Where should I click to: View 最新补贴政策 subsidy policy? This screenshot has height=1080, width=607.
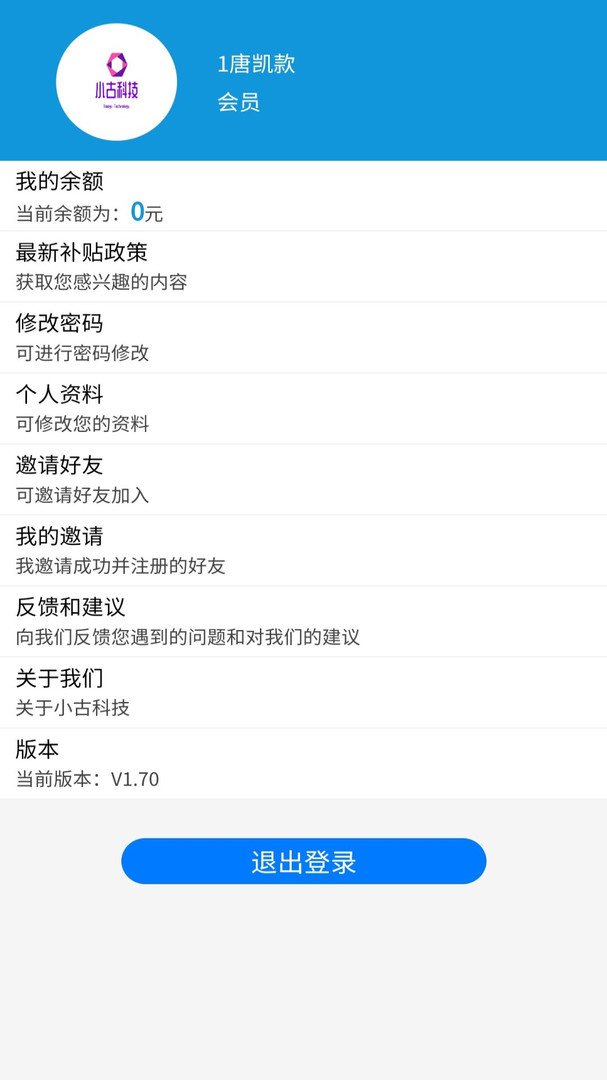coord(303,267)
